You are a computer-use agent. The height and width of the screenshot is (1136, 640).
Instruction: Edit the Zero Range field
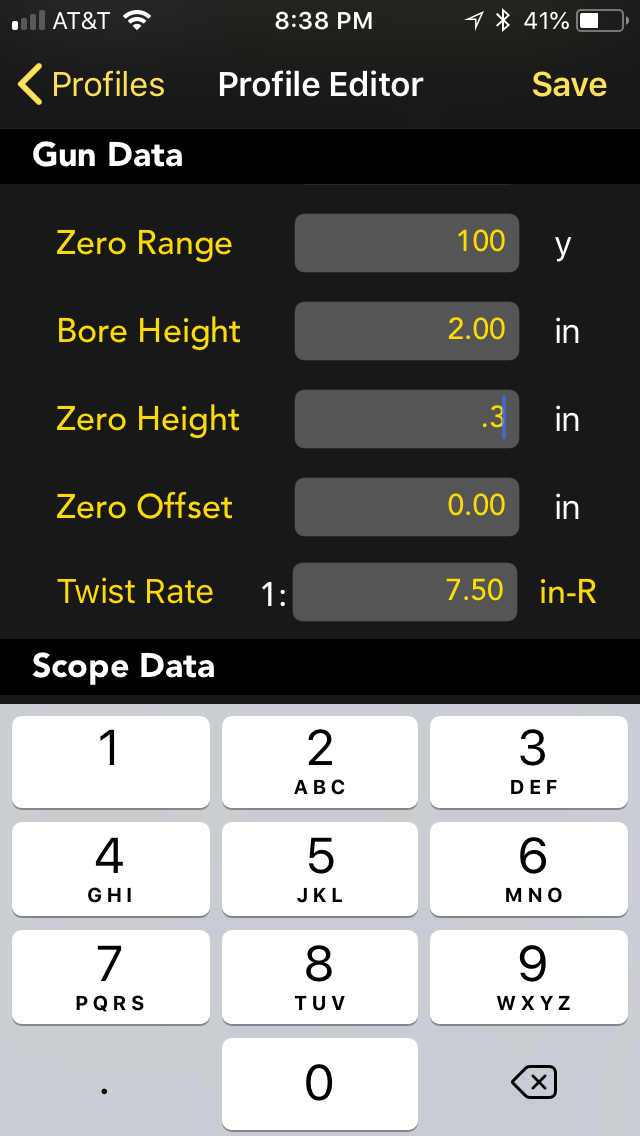coord(407,243)
